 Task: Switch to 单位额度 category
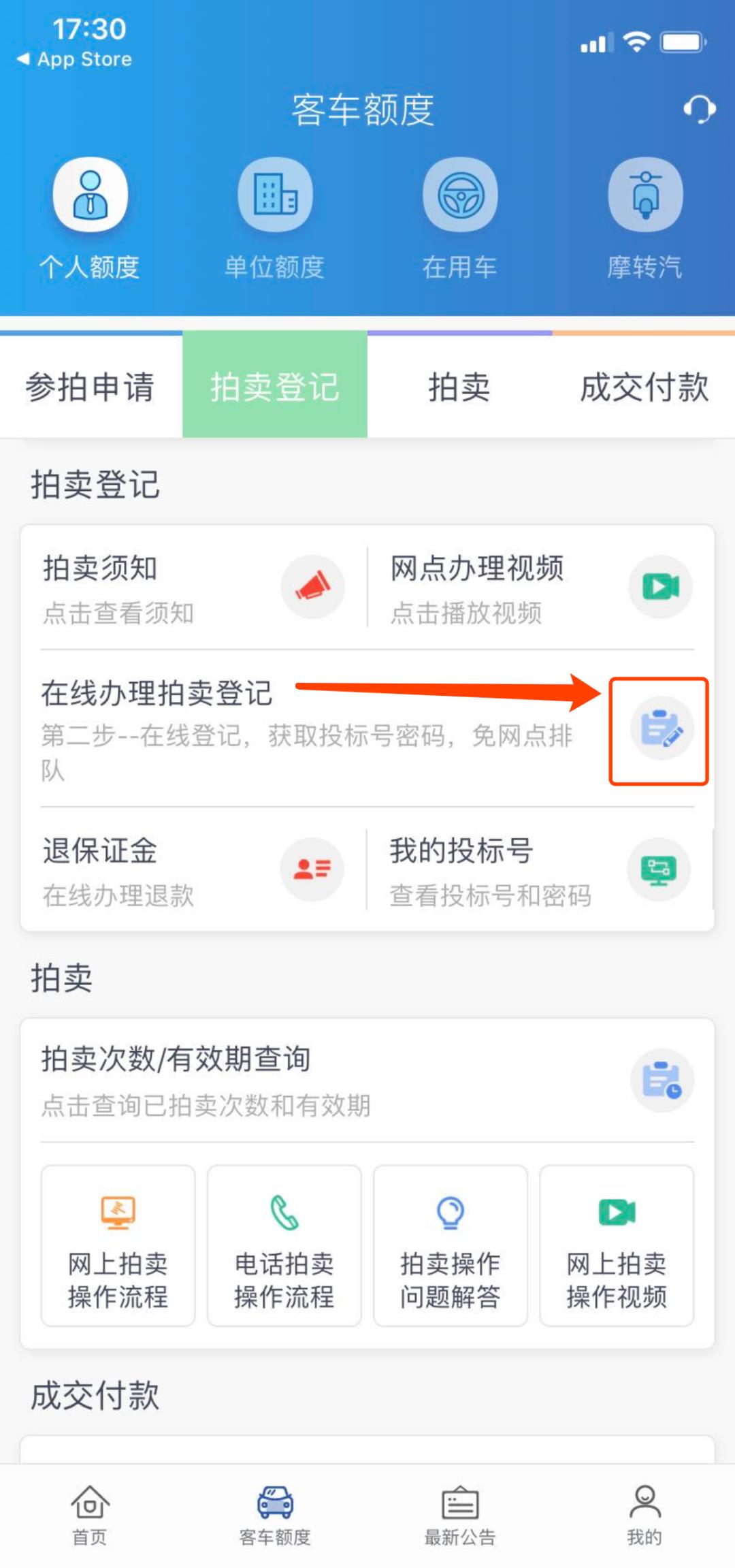(275, 219)
